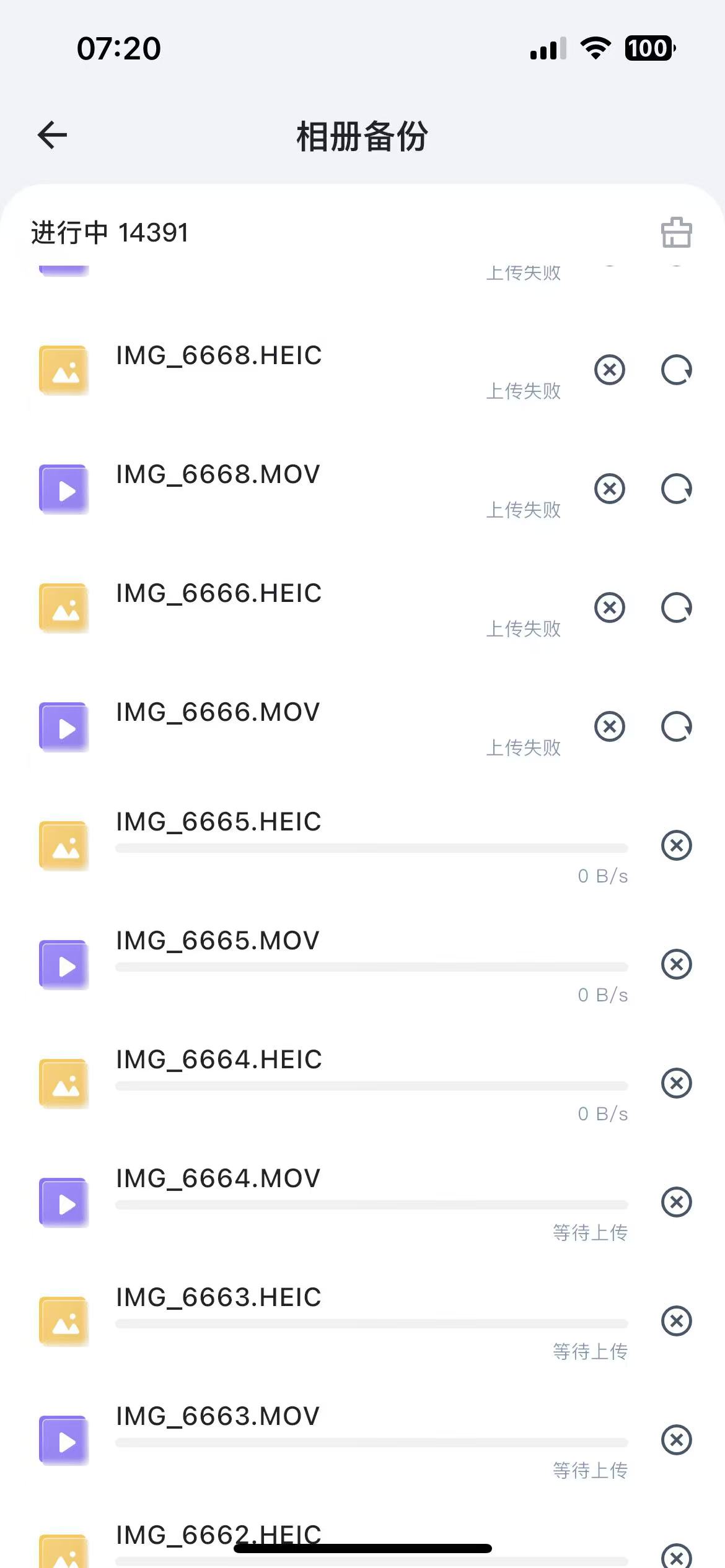Cancel the failed IMG_6668.HEIC upload
The height and width of the screenshot is (1568, 725).
610,370
